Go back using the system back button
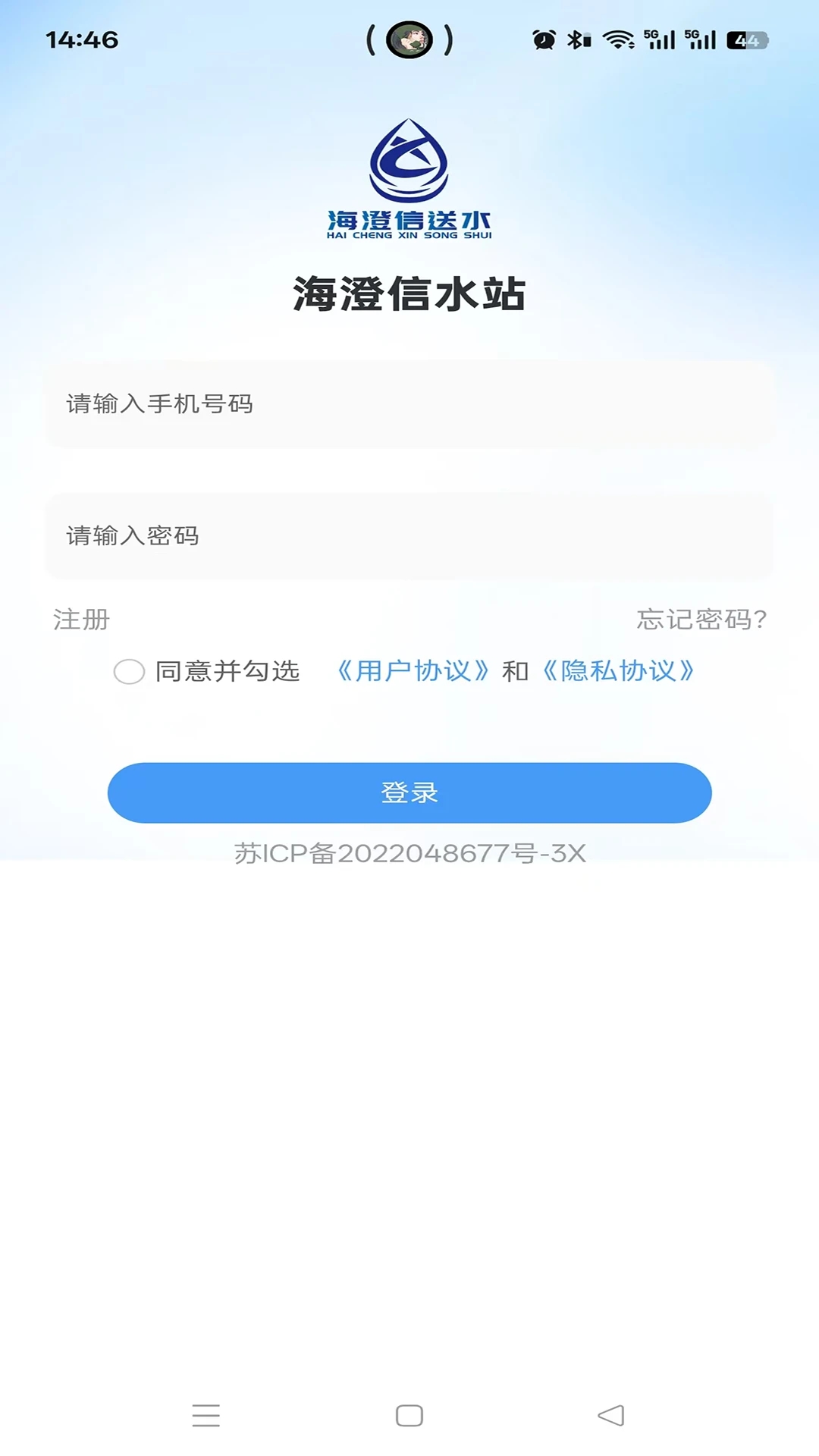Screen dimensions: 819x1456 [611, 1415]
